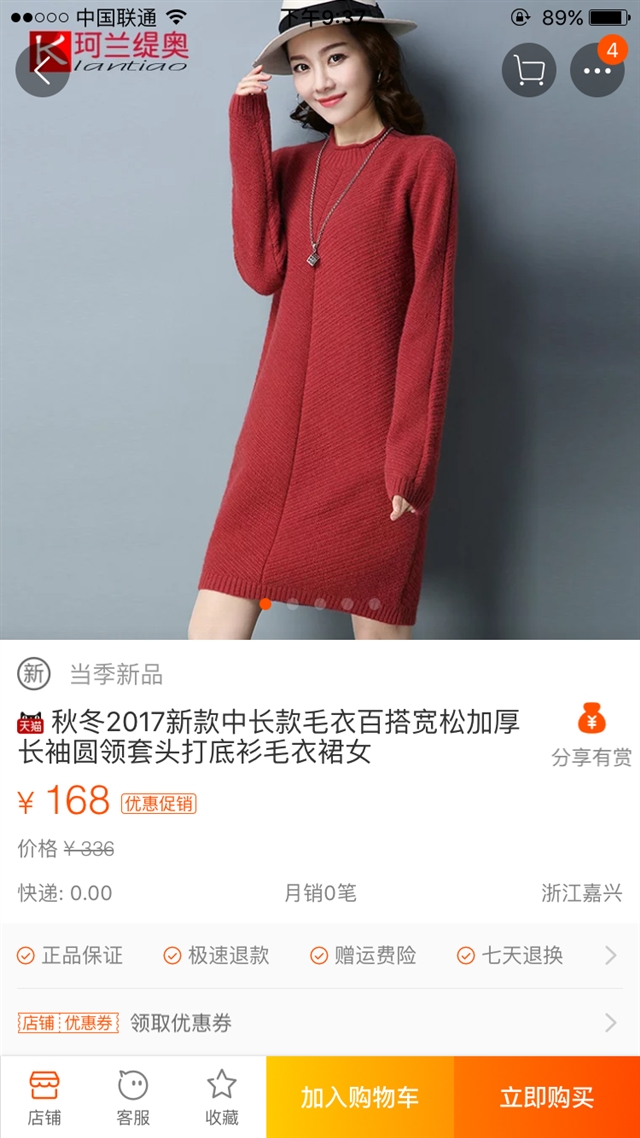The image size is (640, 1138).
Task: Open the shopping cart icon
Action: pos(528,71)
